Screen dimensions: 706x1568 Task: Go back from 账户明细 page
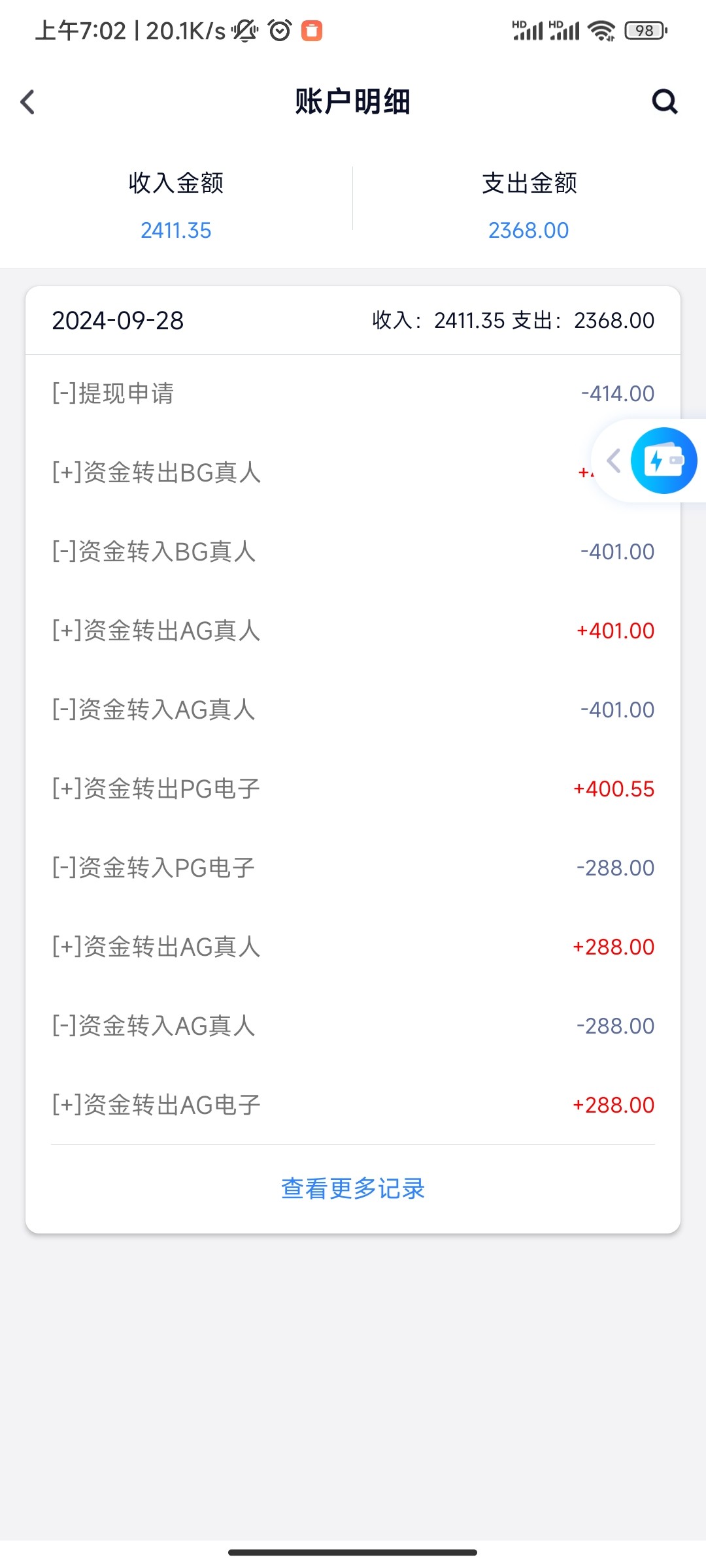tap(27, 102)
